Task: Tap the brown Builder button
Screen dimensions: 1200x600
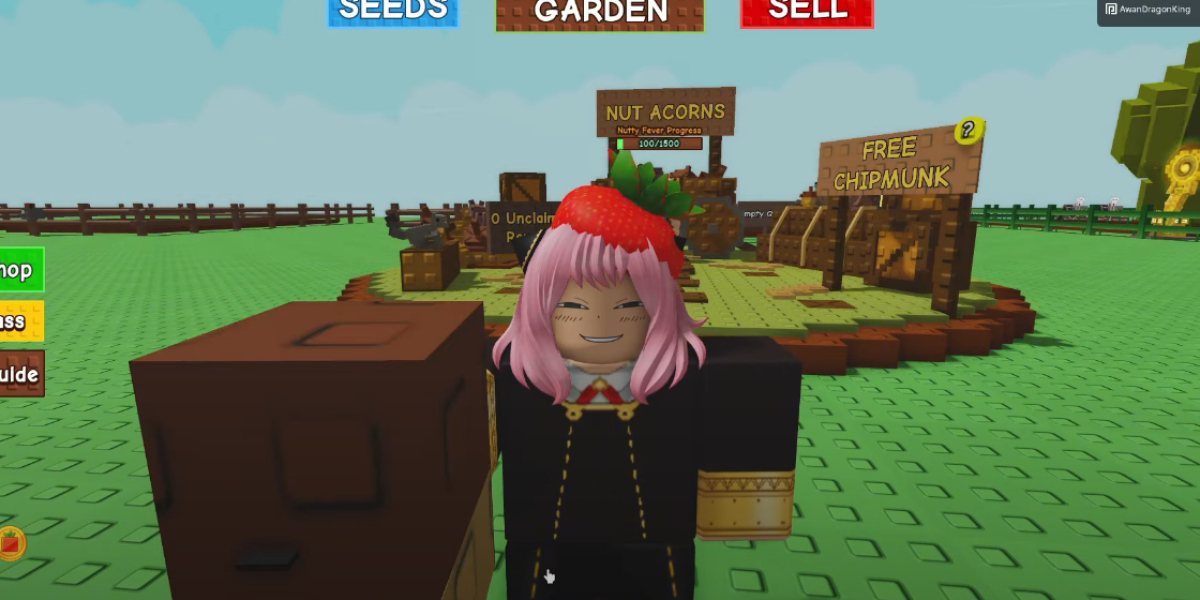Action: pos(20,374)
